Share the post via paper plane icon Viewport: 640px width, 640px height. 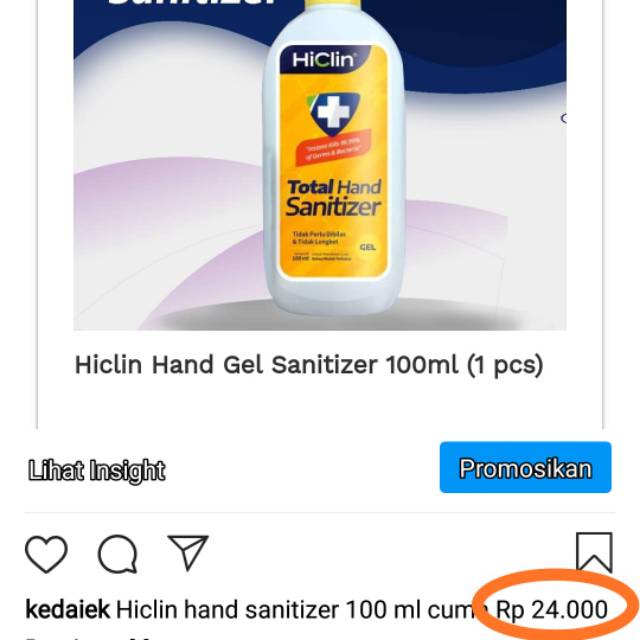[188, 552]
